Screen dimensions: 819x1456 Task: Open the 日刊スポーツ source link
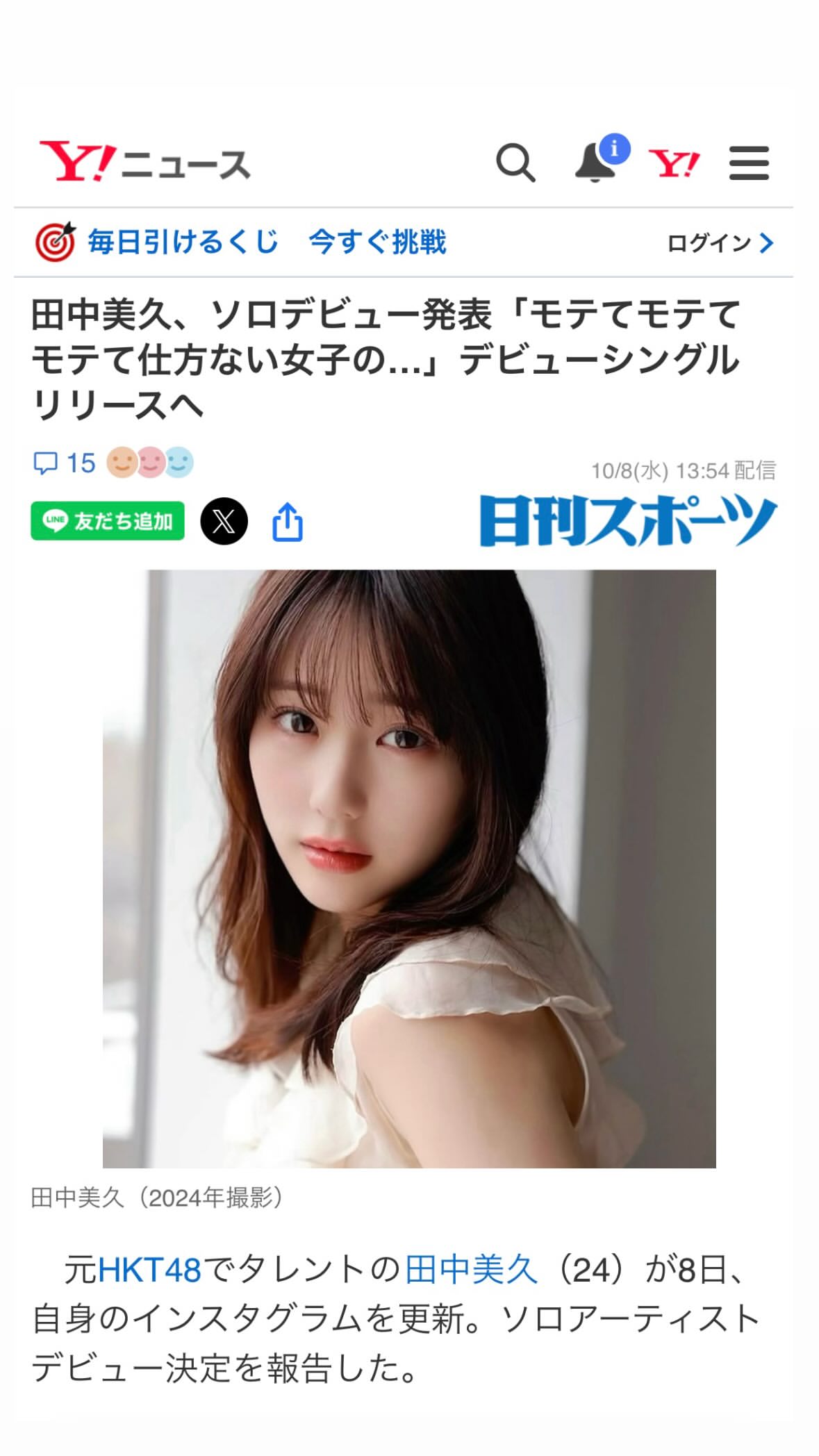pyautogui.click(x=628, y=521)
